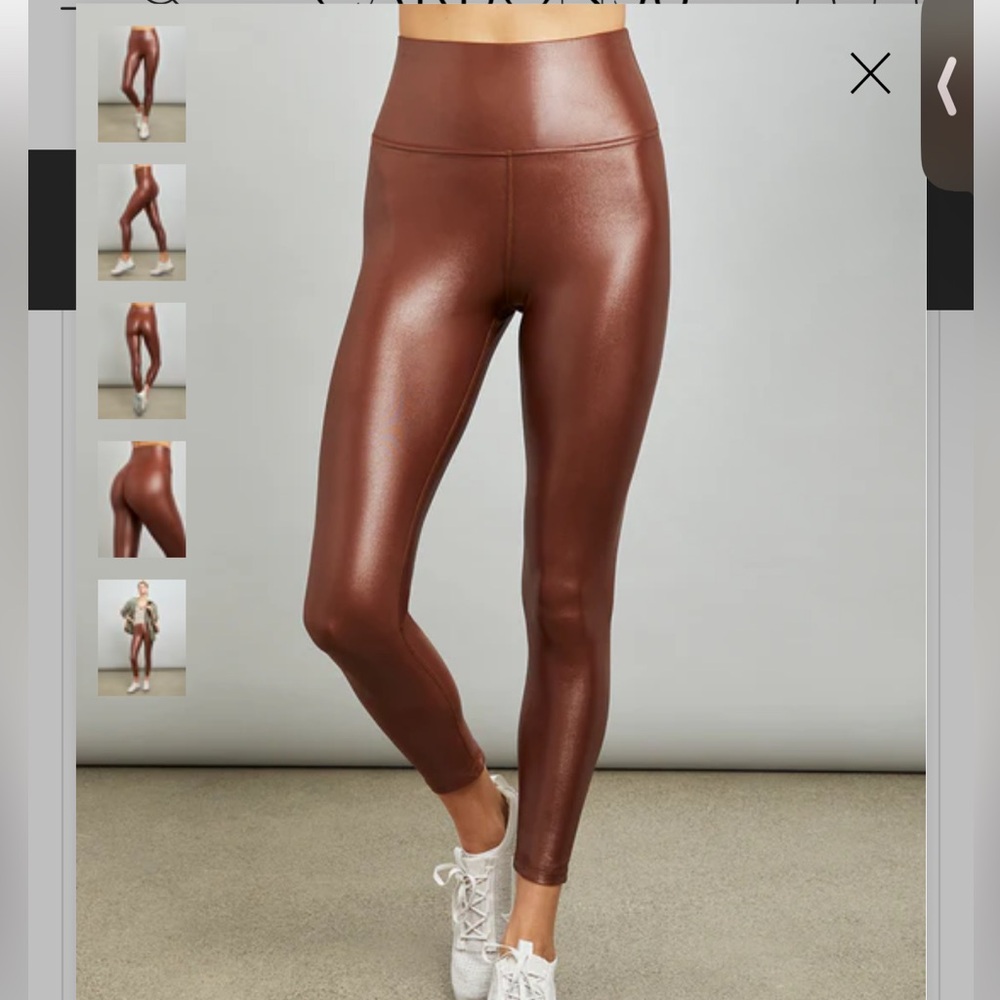Show the fourth thumbnail close-up of the back
This screenshot has width=1000, height=1000.
coord(142,499)
